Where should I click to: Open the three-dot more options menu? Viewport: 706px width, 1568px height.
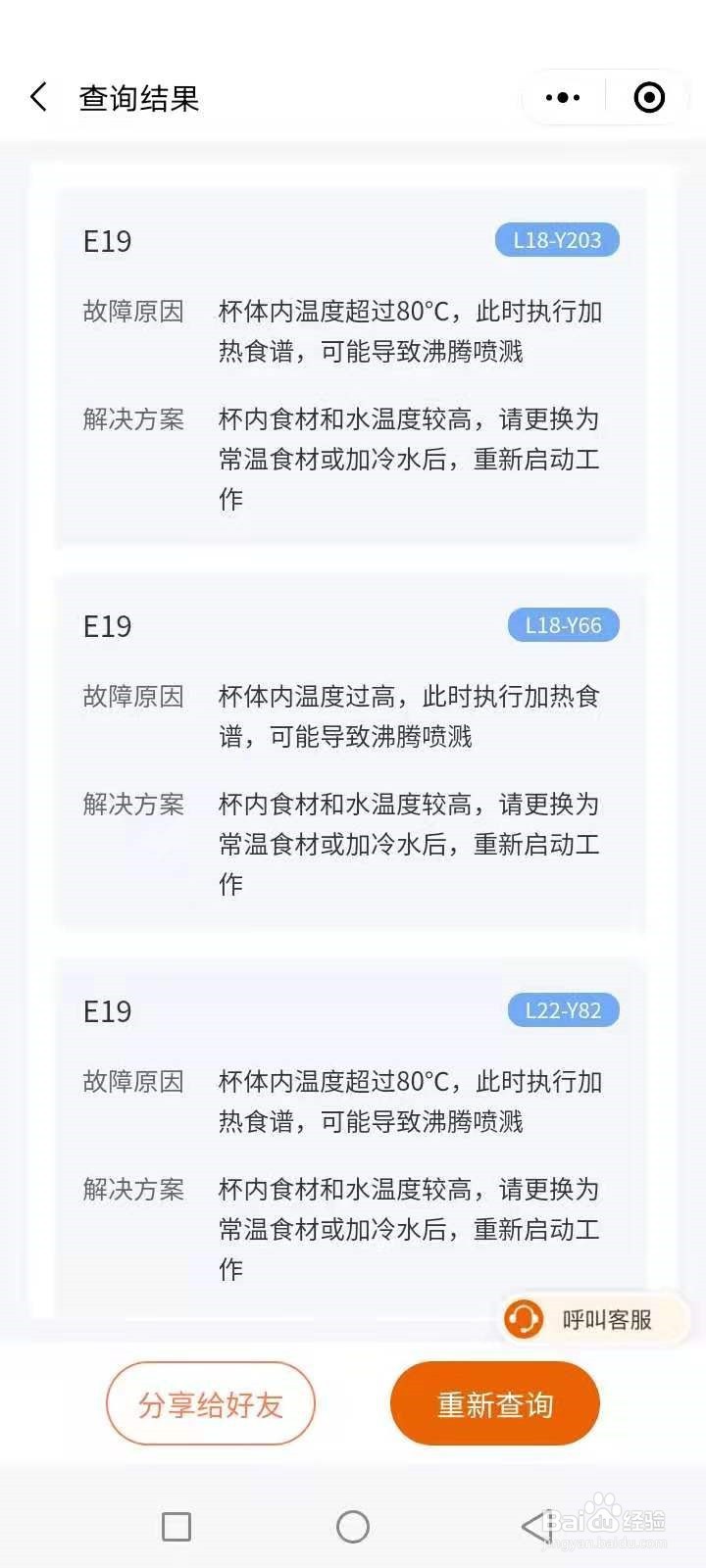pyautogui.click(x=562, y=97)
